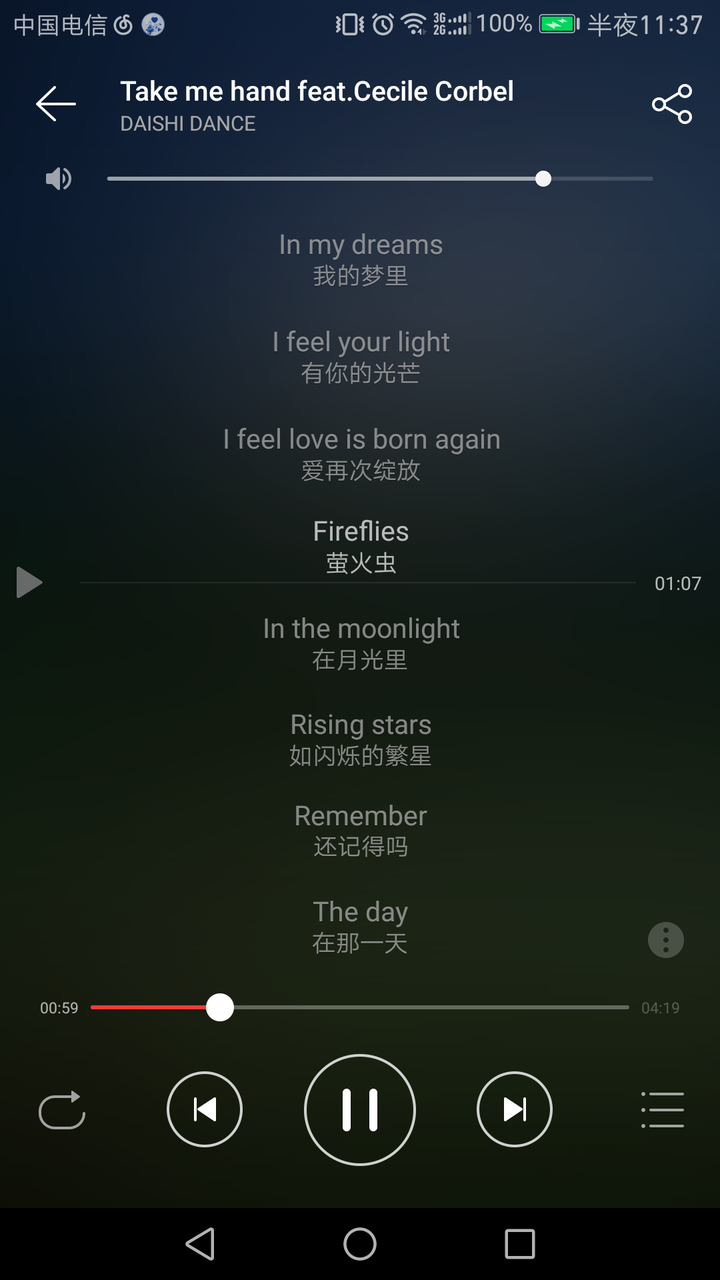Screen dimensions: 720x1280
Task: Play from the 01:07 lyric position
Action: pos(30,582)
